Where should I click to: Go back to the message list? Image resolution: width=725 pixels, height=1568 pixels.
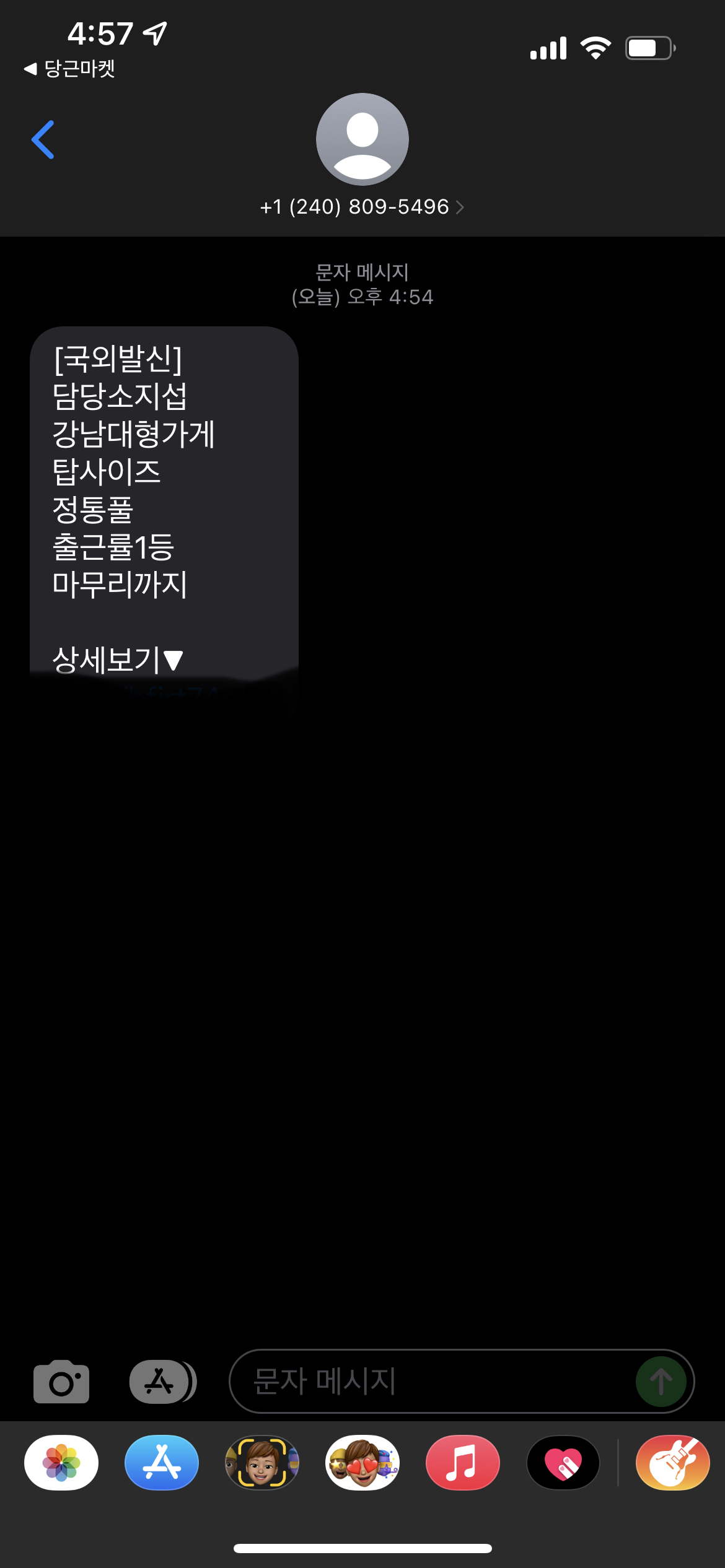(43, 140)
